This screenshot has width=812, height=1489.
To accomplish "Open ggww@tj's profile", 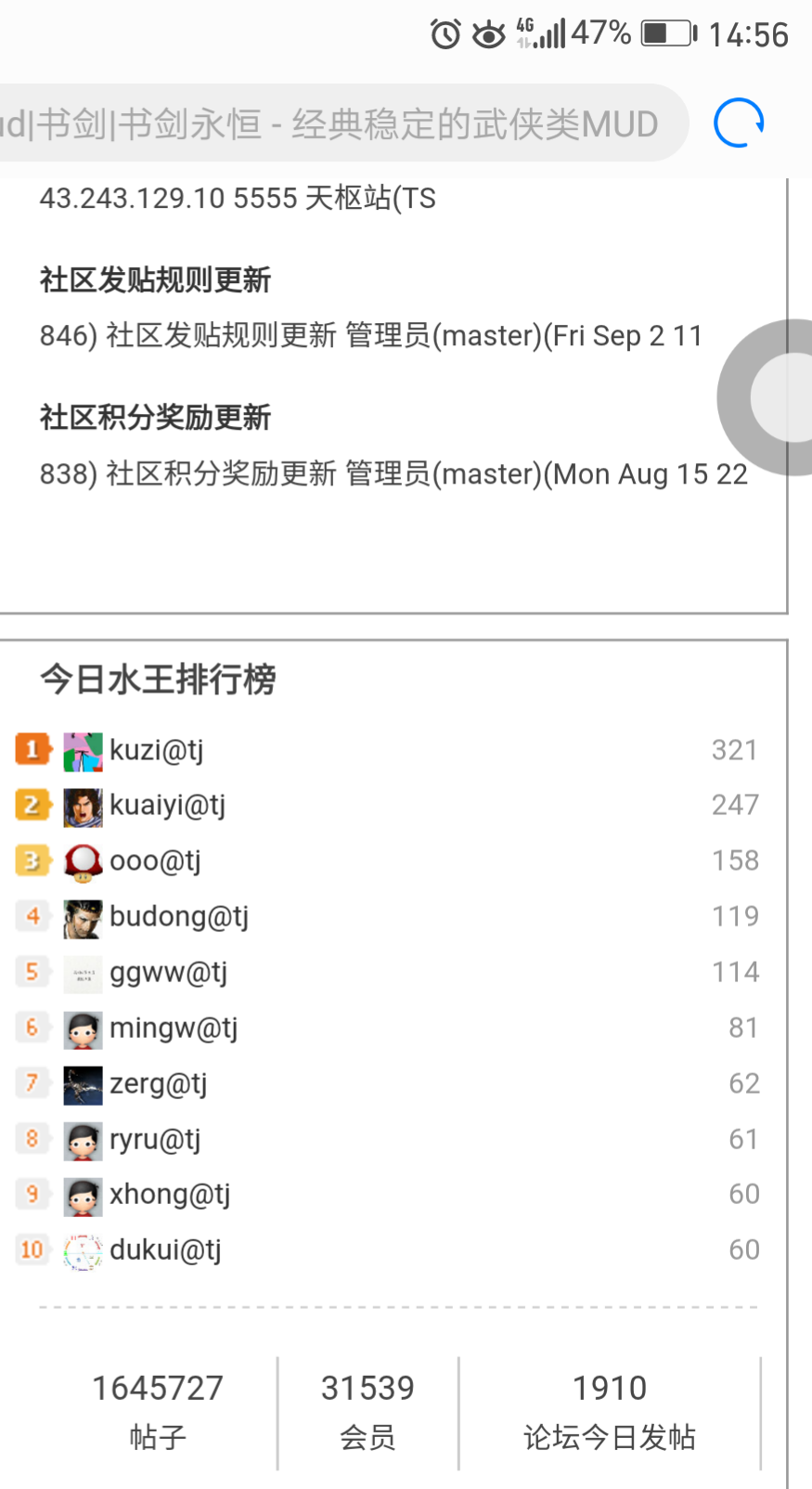I will click(168, 973).
